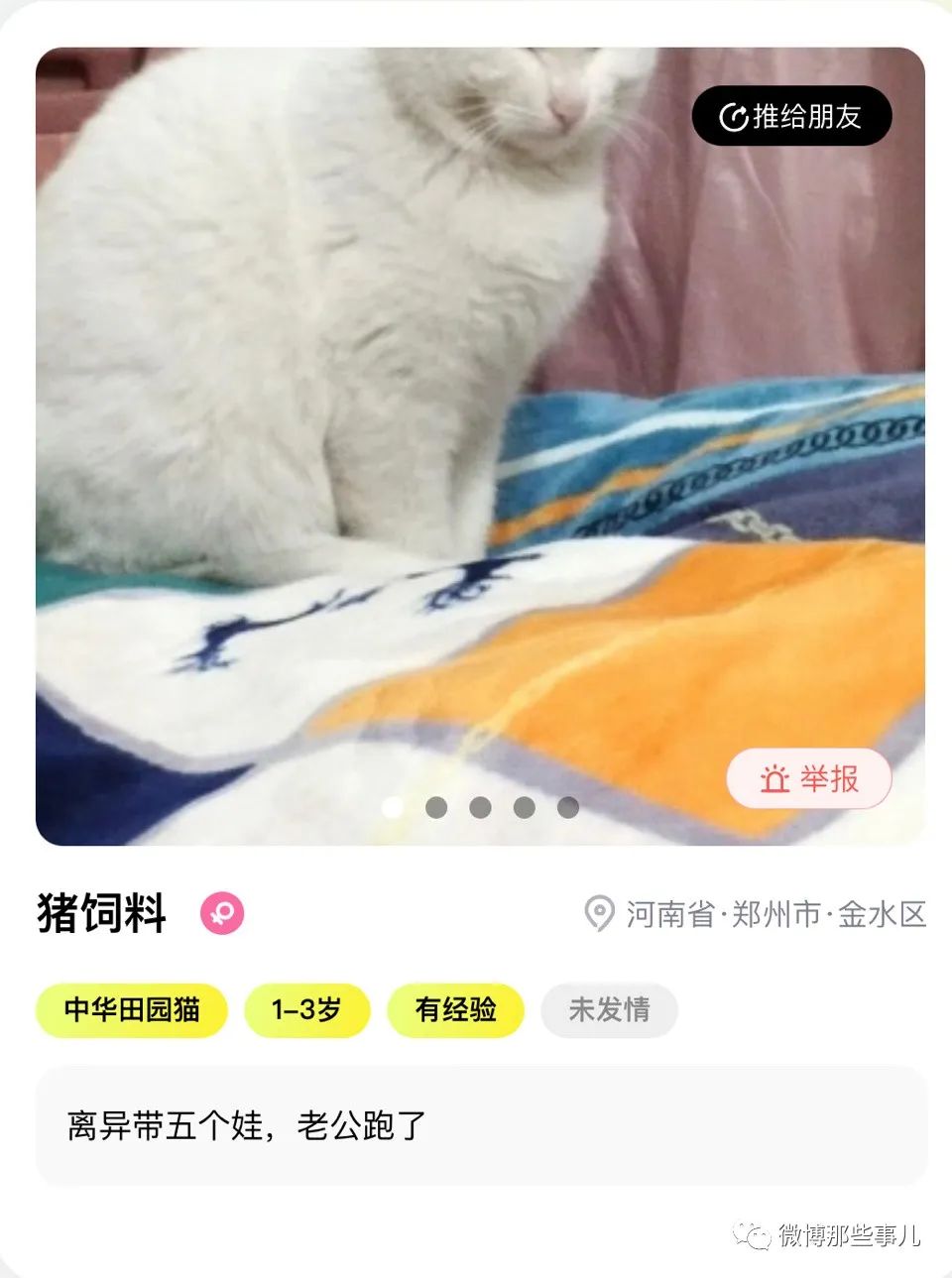This screenshot has width=952, height=1278.
Task: Tap the 推给朋友 share button
Action: point(791,116)
